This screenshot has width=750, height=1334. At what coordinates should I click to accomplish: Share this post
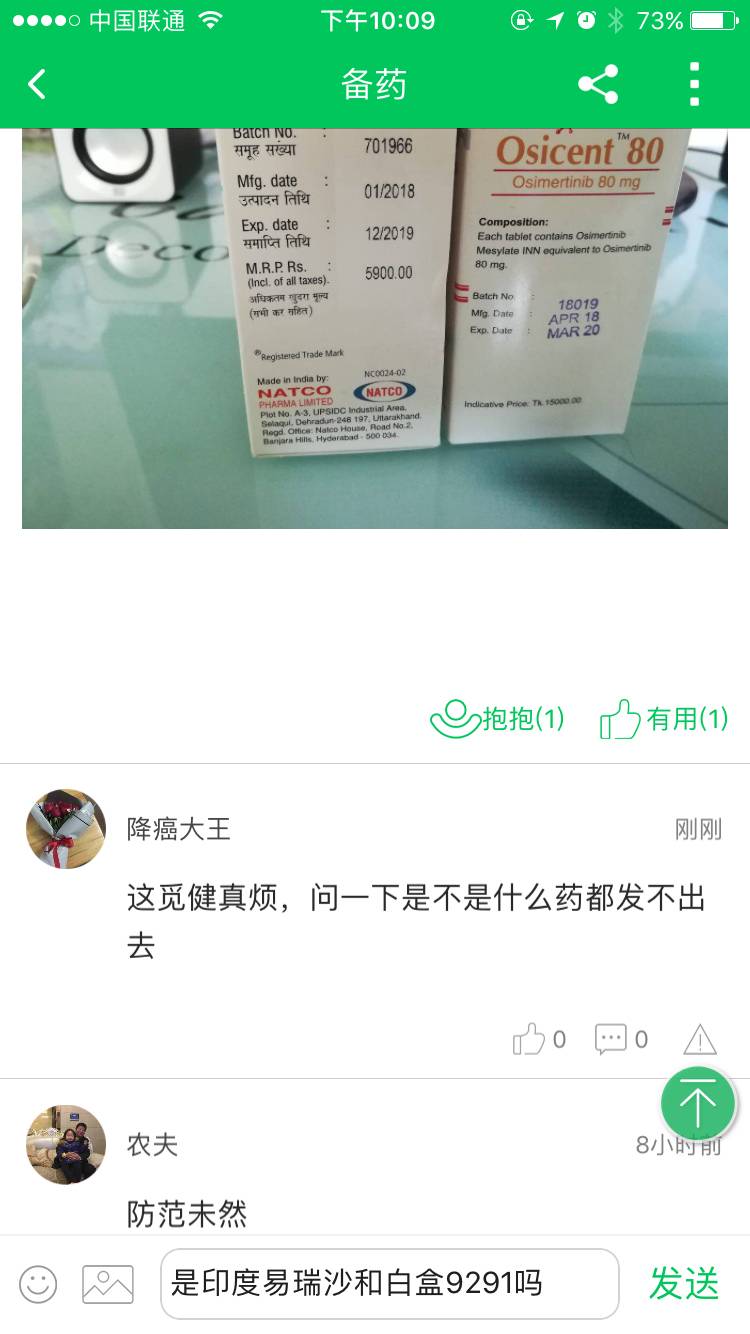(x=598, y=85)
